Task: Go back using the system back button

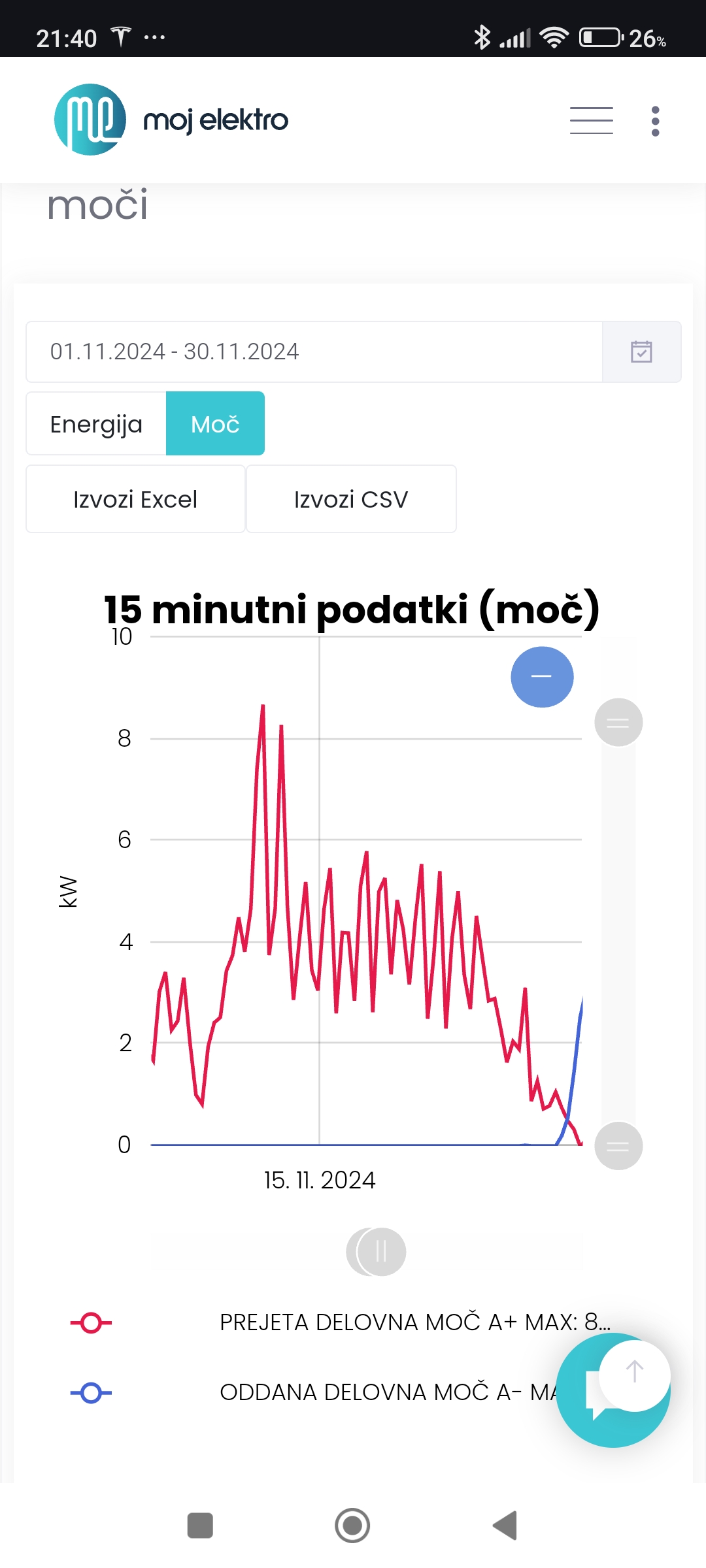Action: [x=505, y=1526]
